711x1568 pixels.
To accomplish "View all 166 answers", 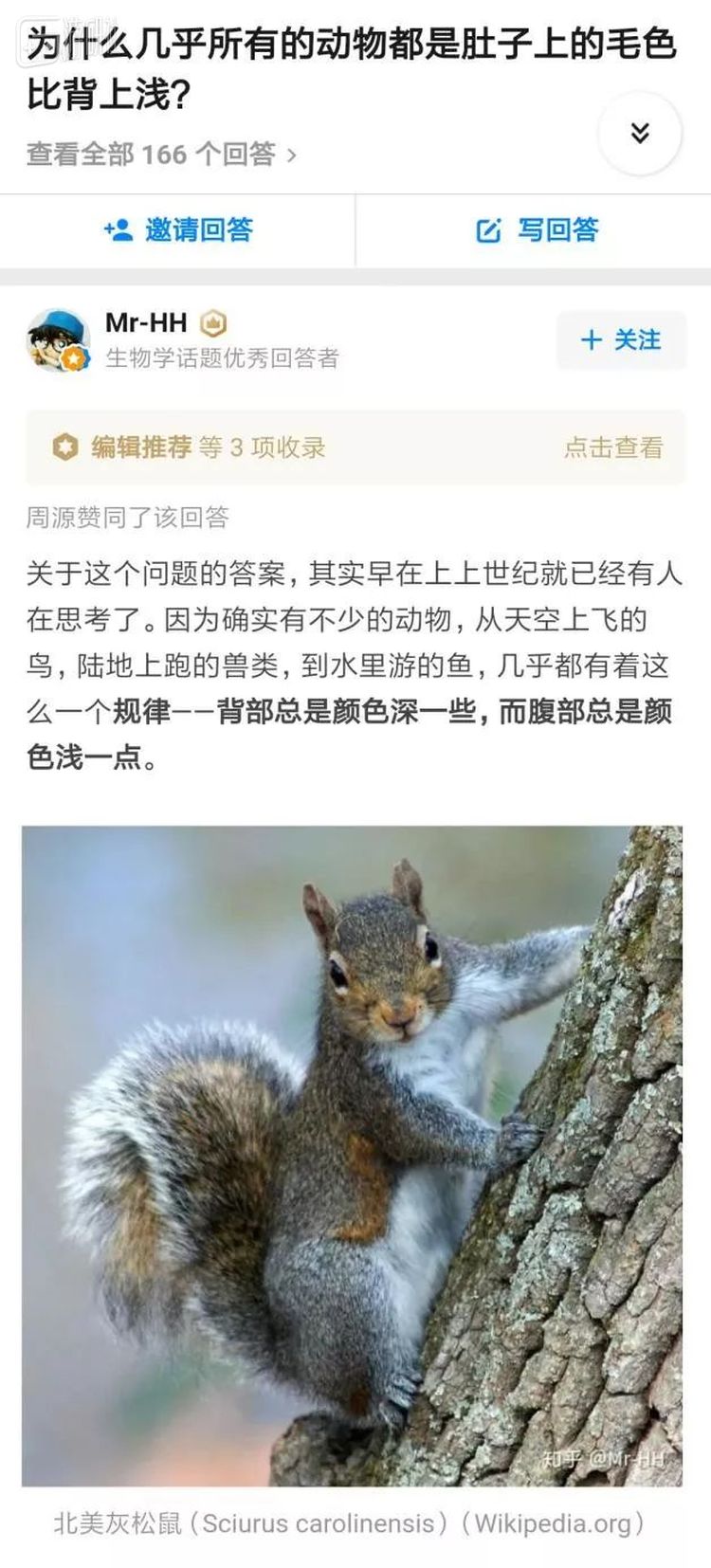I will coord(161,154).
